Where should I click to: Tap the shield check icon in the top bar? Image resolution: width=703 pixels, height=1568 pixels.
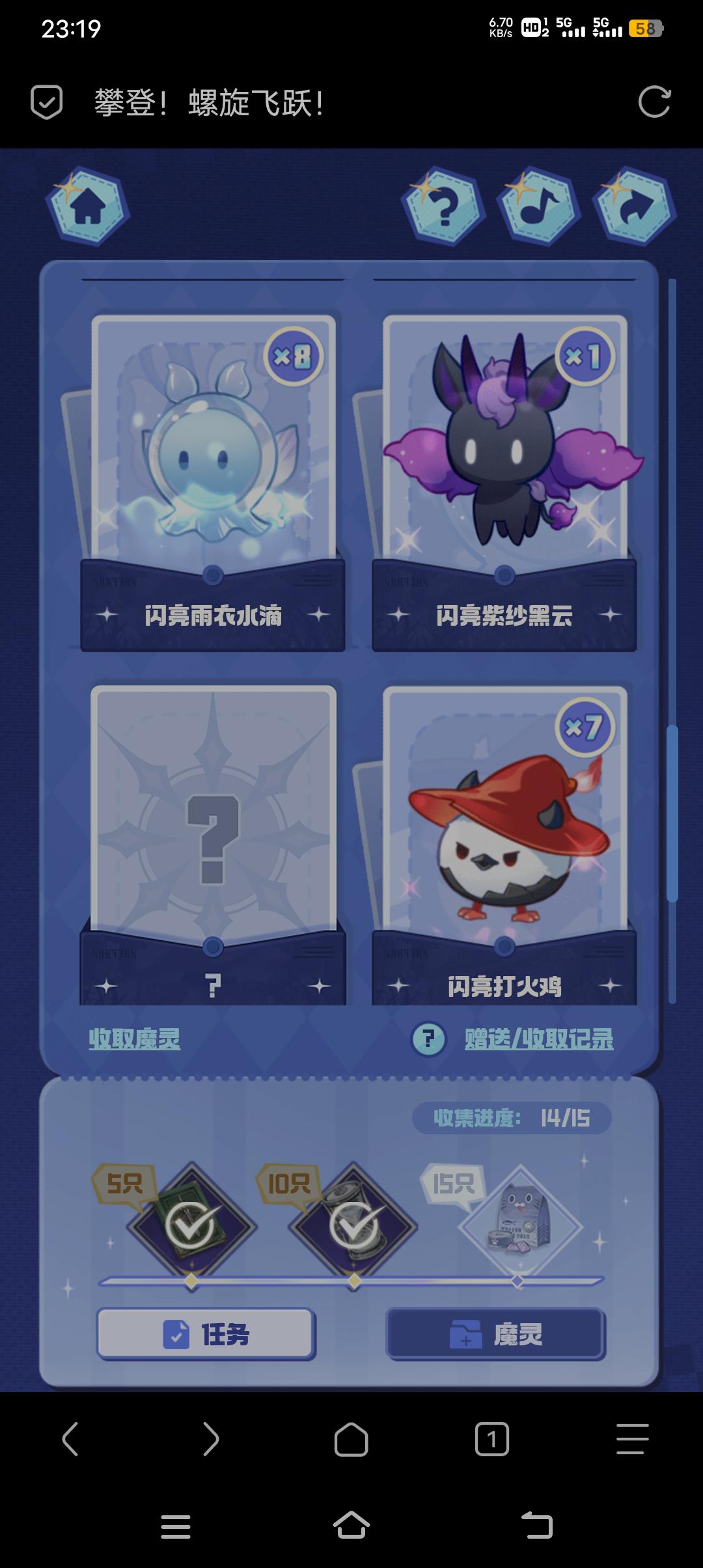point(47,102)
